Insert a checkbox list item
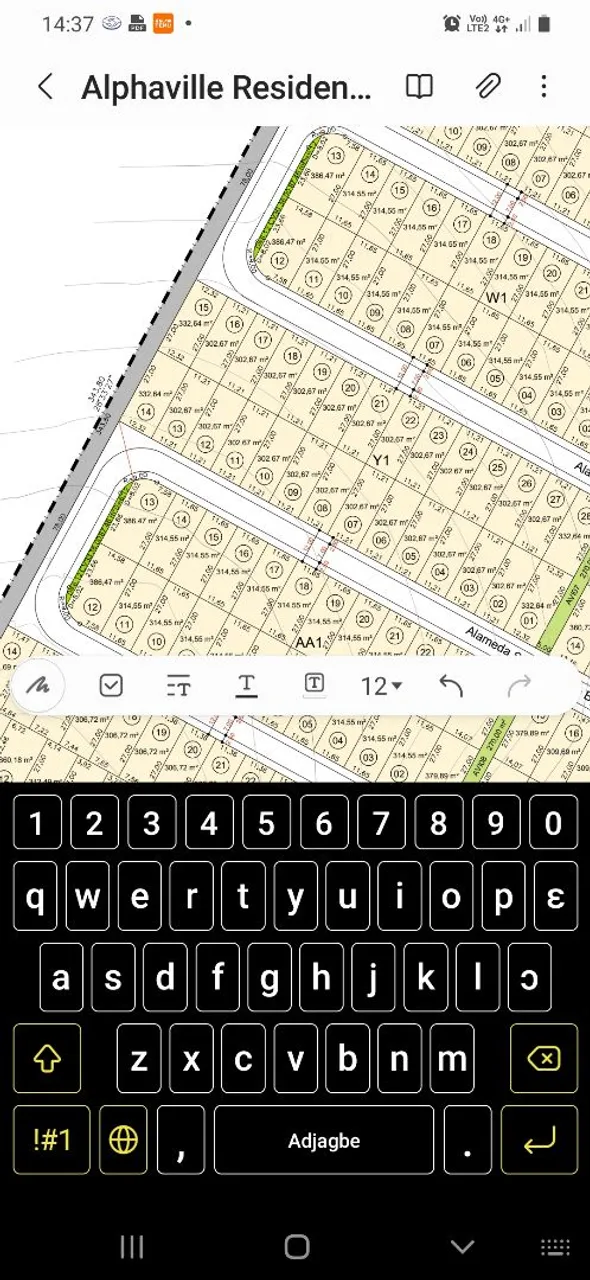The width and height of the screenshot is (590, 1280). point(111,685)
